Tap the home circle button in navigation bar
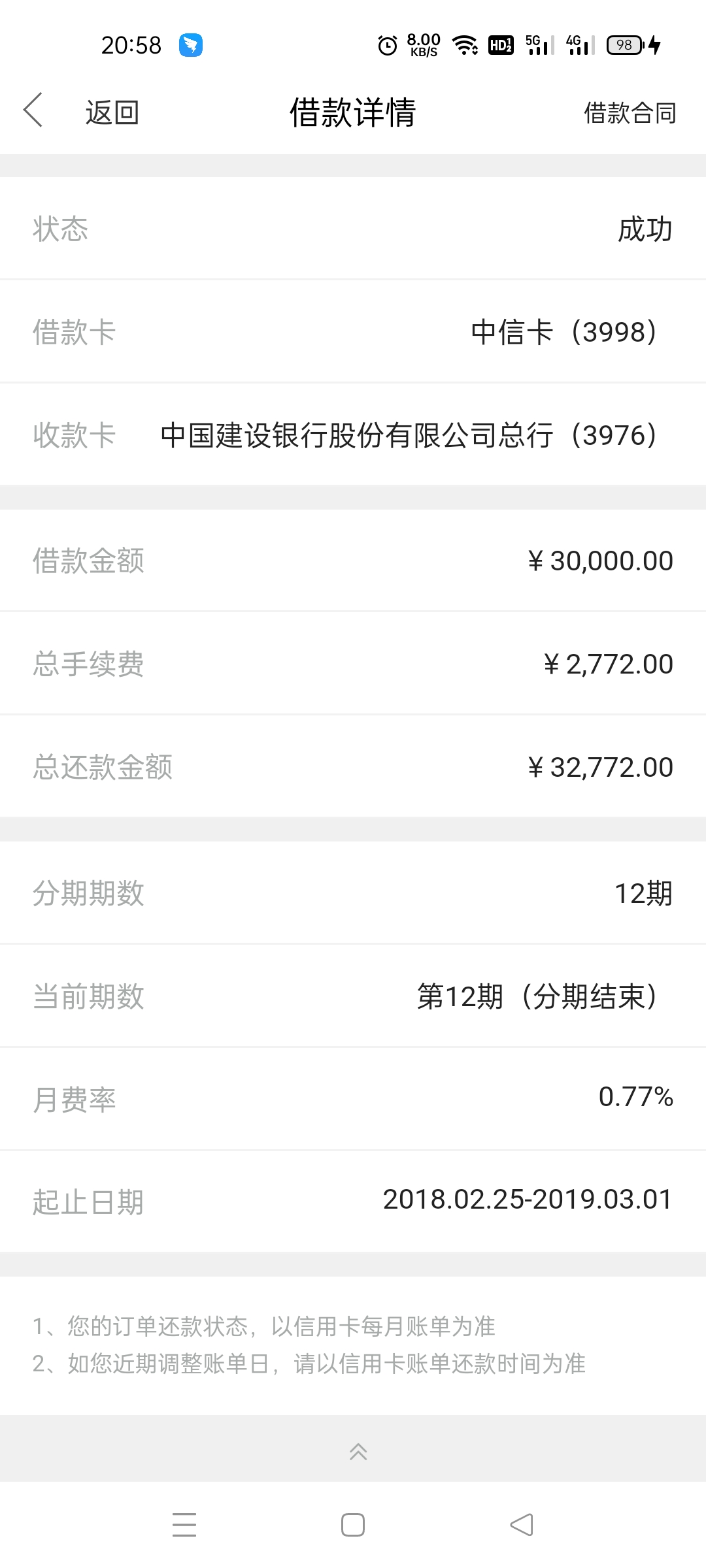 tap(353, 1524)
